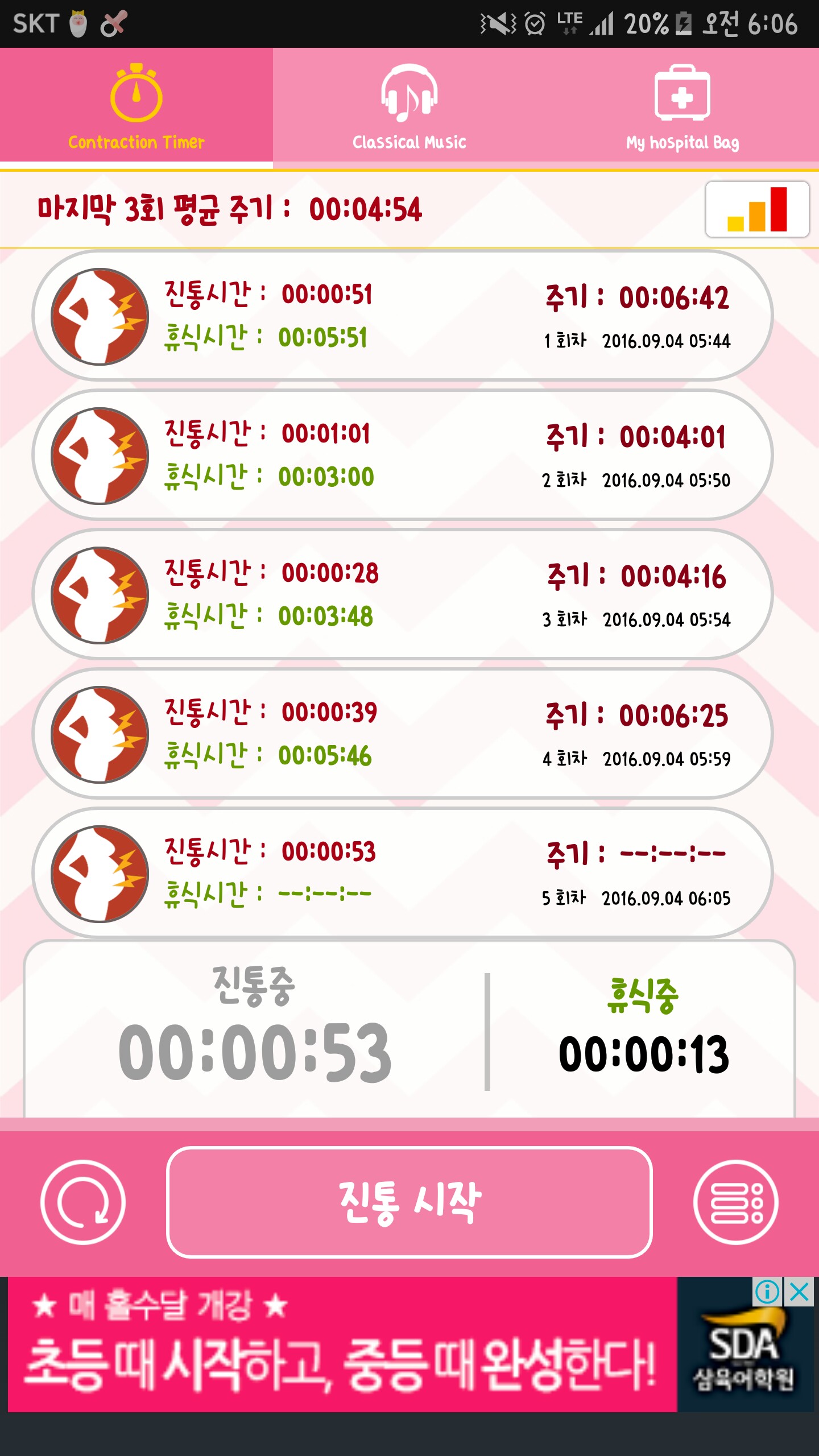Screen dimensions: 819x1456
Task: Open the ad info icon
Action: pyautogui.click(x=767, y=1292)
